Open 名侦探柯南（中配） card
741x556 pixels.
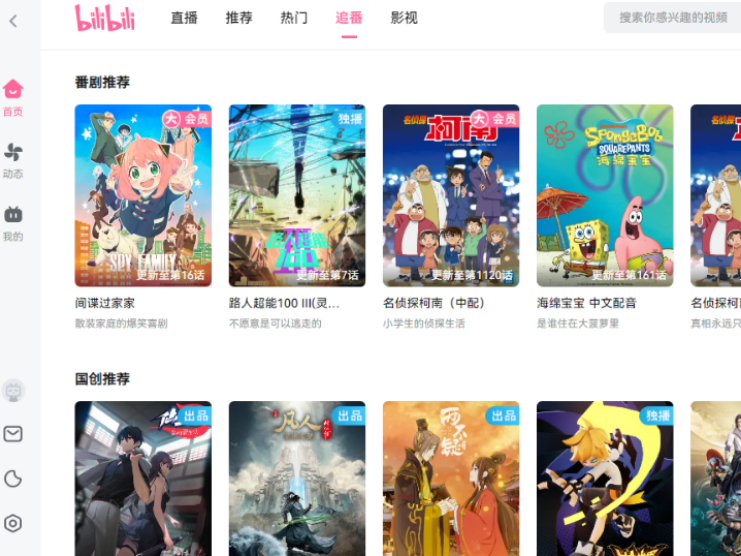451,196
